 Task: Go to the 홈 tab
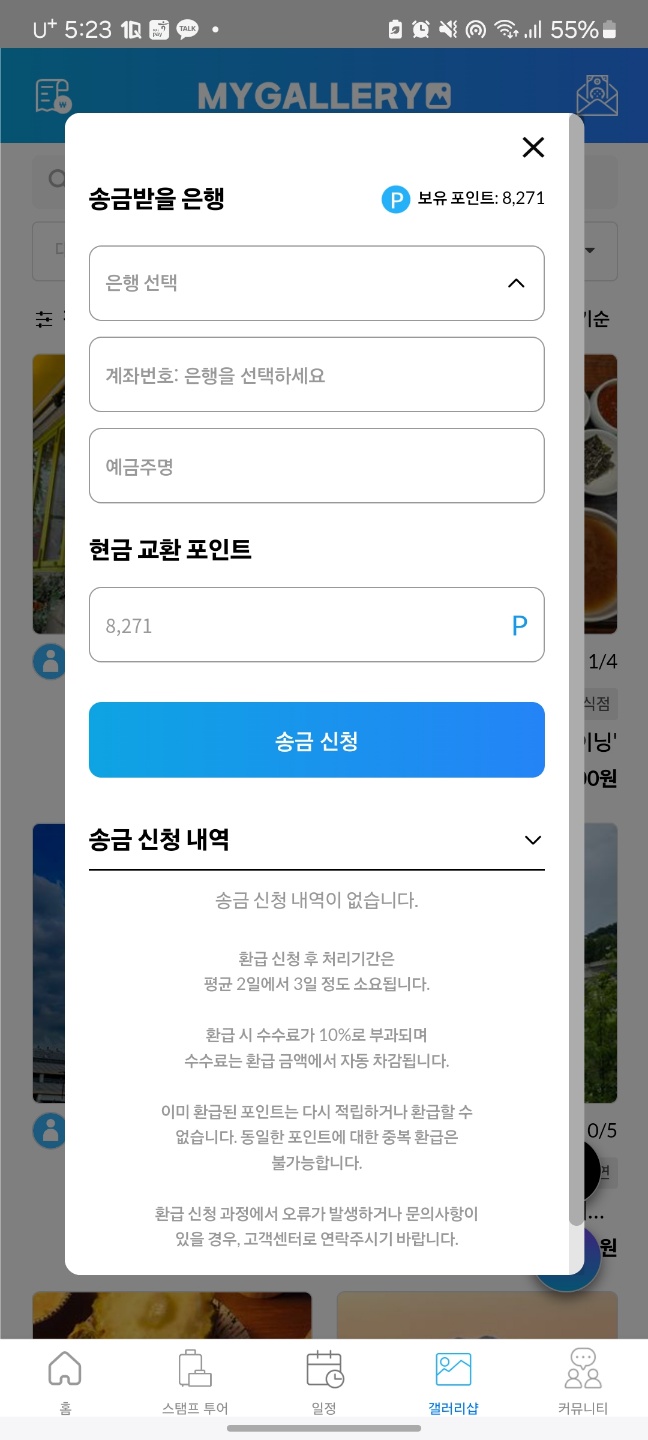tap(65, 1380)
